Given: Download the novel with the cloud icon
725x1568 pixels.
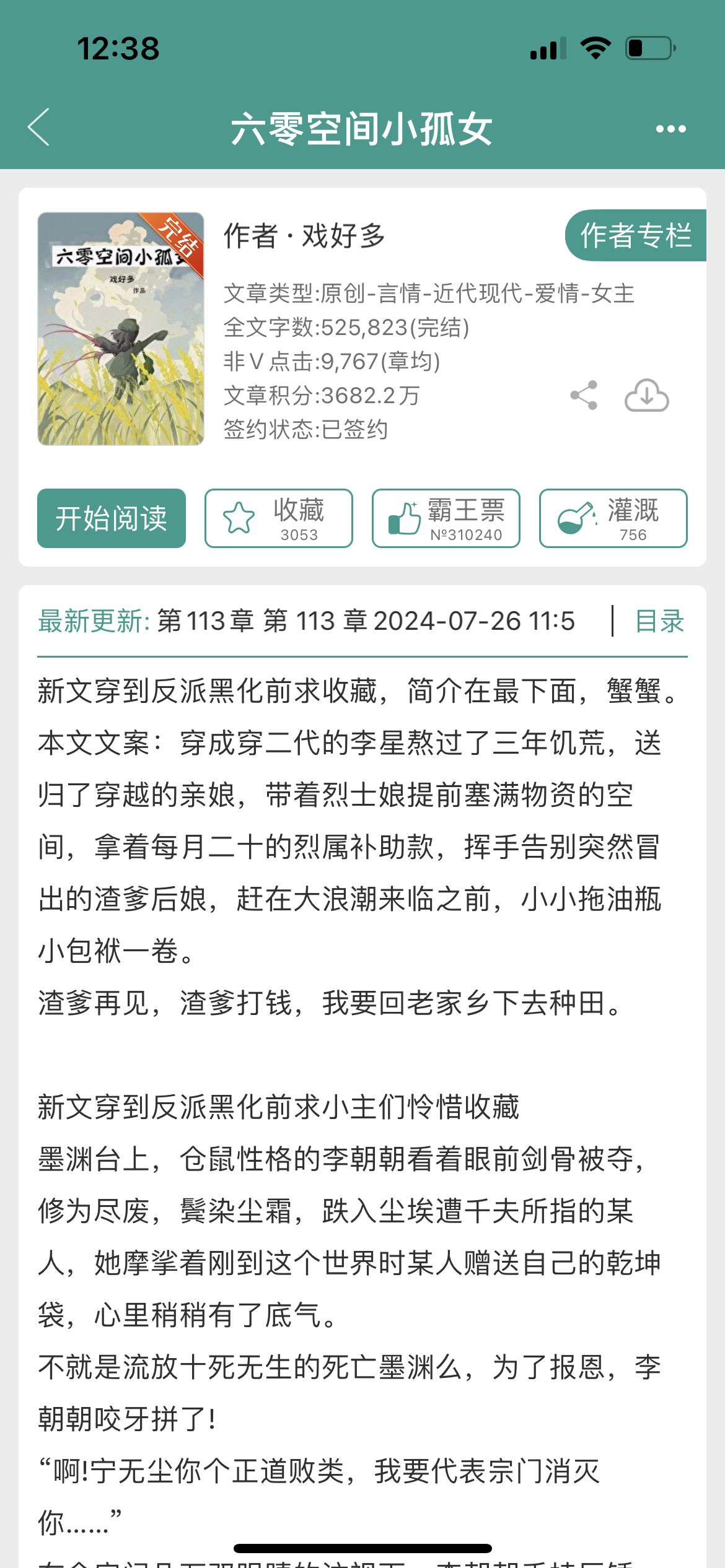Looking at the screenshot, I should pyautogui.click(x=646, y=395).
